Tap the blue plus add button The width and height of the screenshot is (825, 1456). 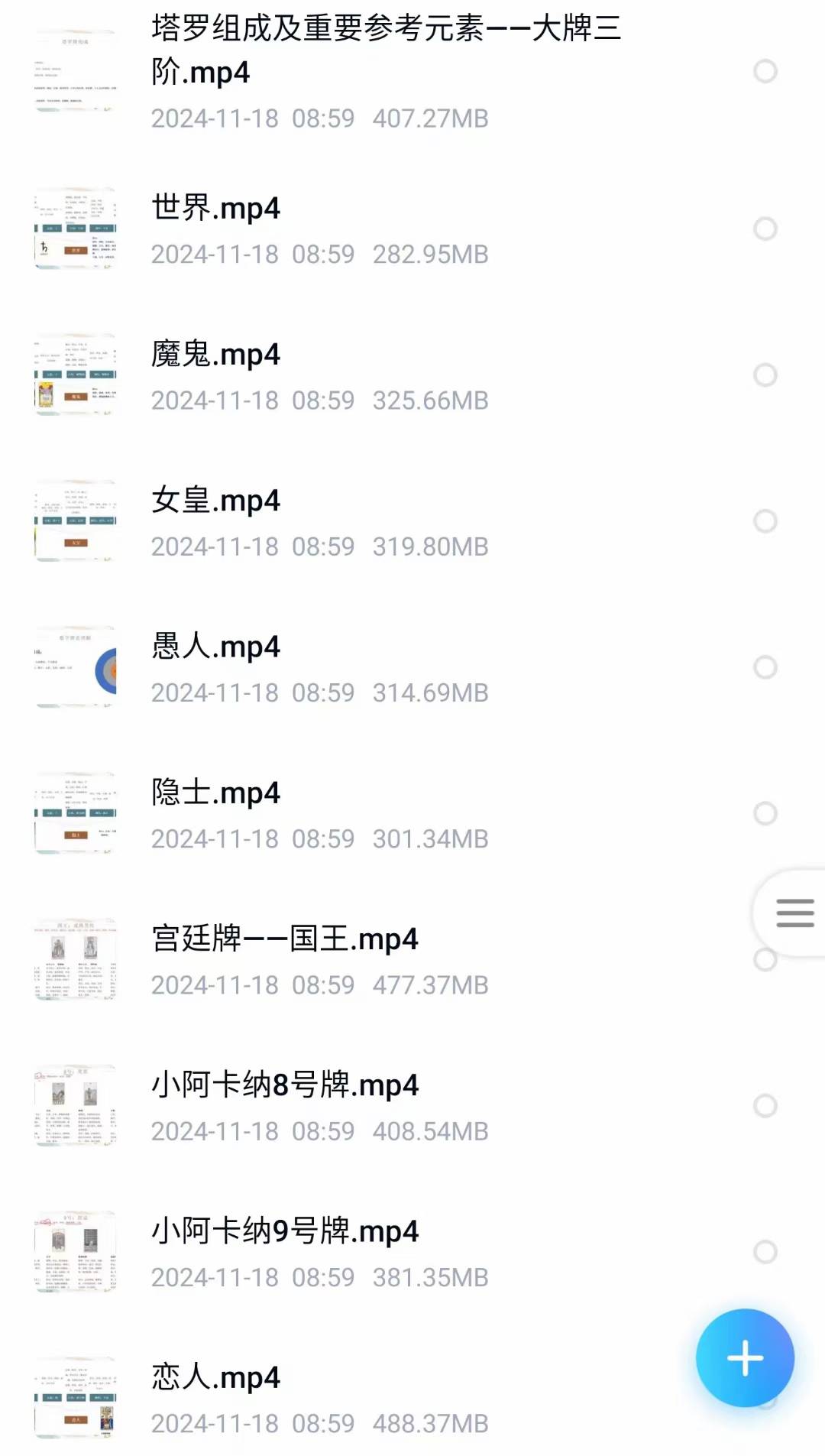(745, 1358)
